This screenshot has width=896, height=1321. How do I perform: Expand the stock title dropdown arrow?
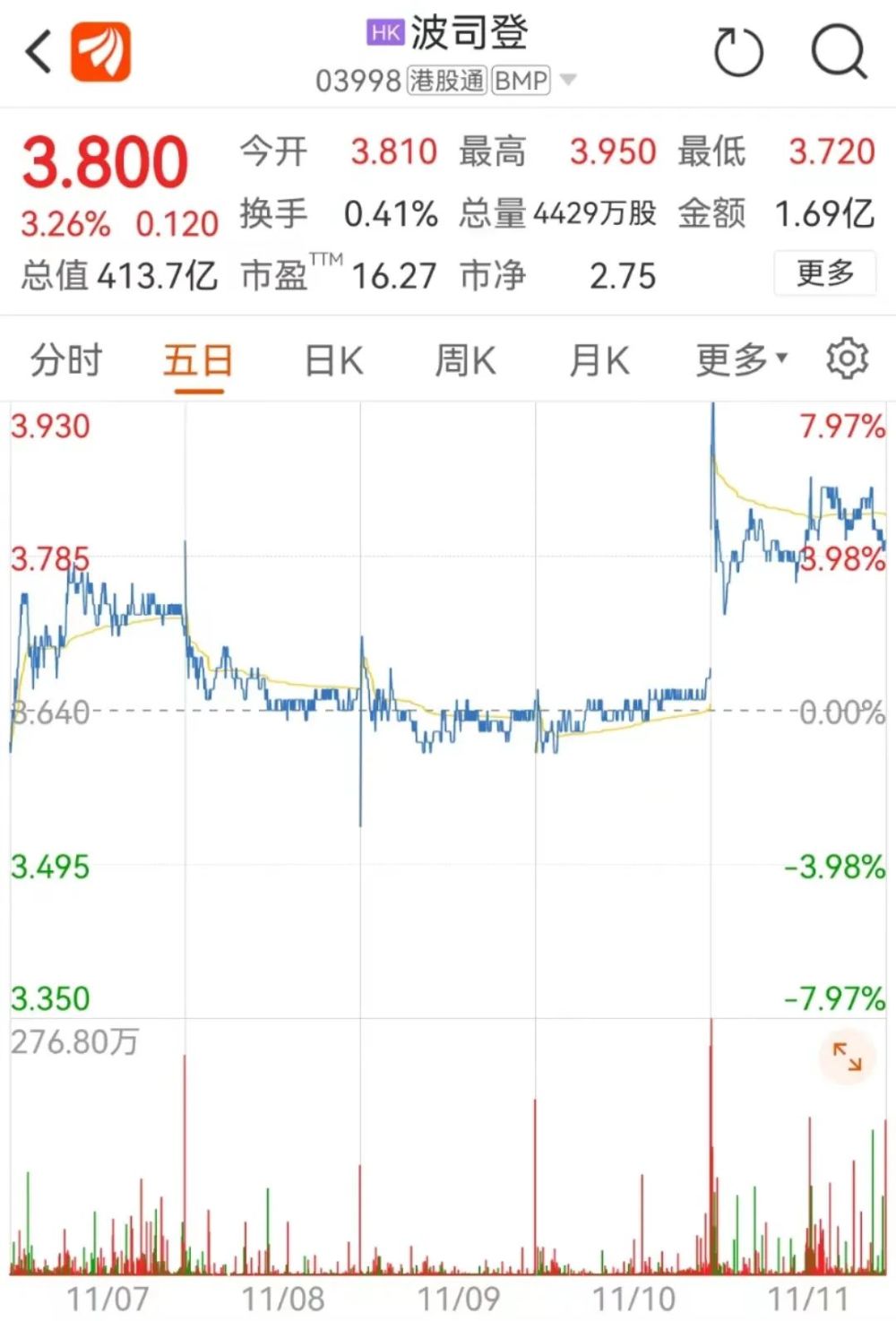[x=568, y=80]
